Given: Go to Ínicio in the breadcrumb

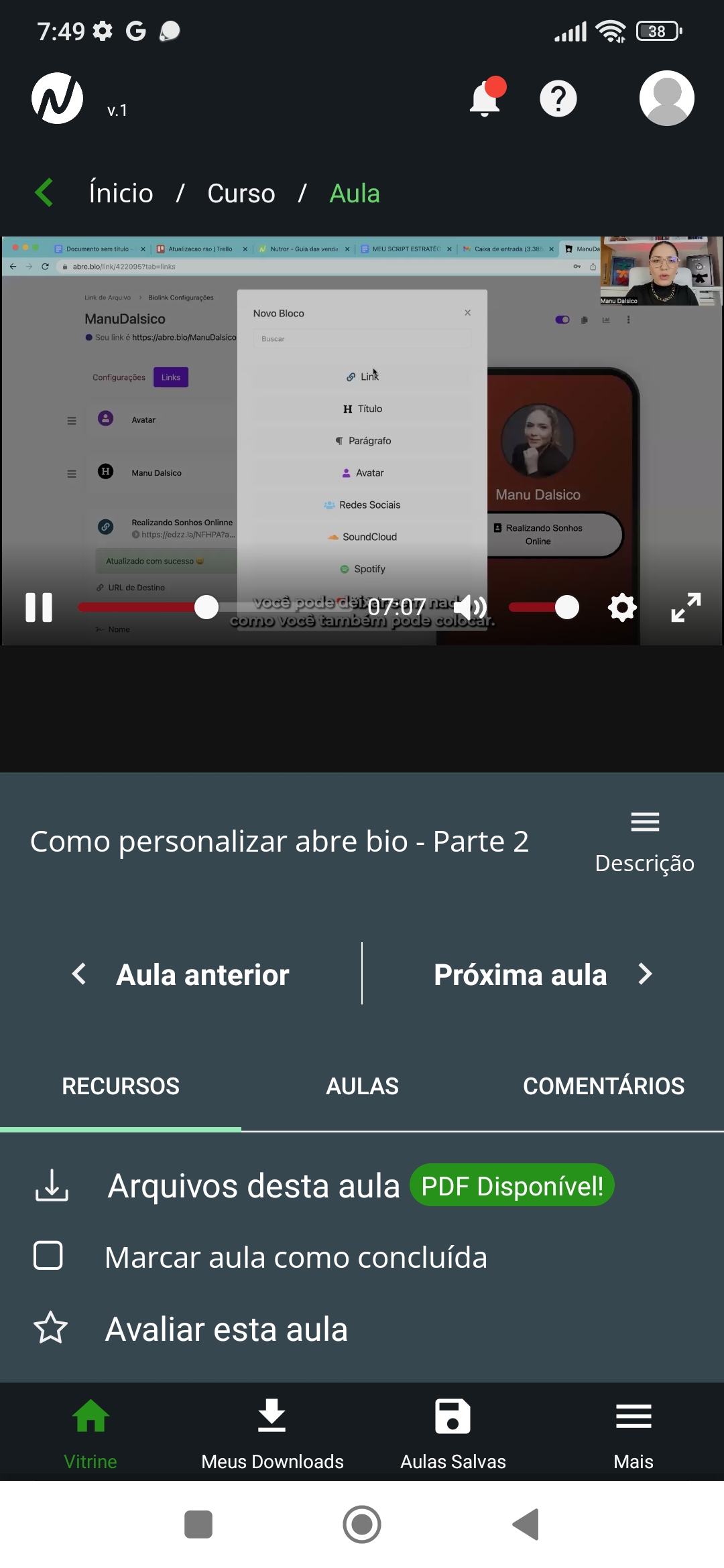Looking at the screenshot, I should (x=121, y=193).
